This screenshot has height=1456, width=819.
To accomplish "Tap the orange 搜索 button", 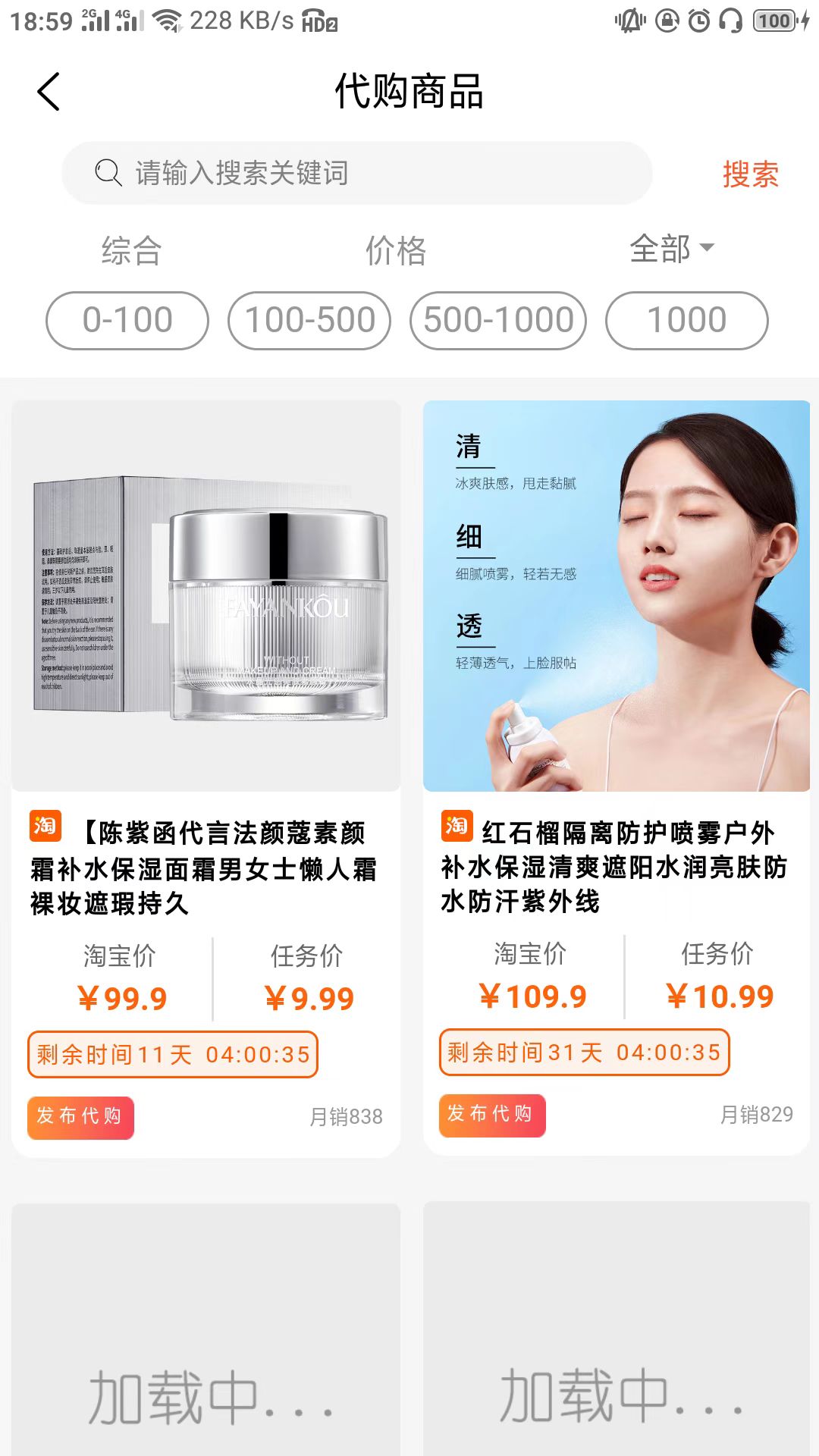I will (750, 174).
